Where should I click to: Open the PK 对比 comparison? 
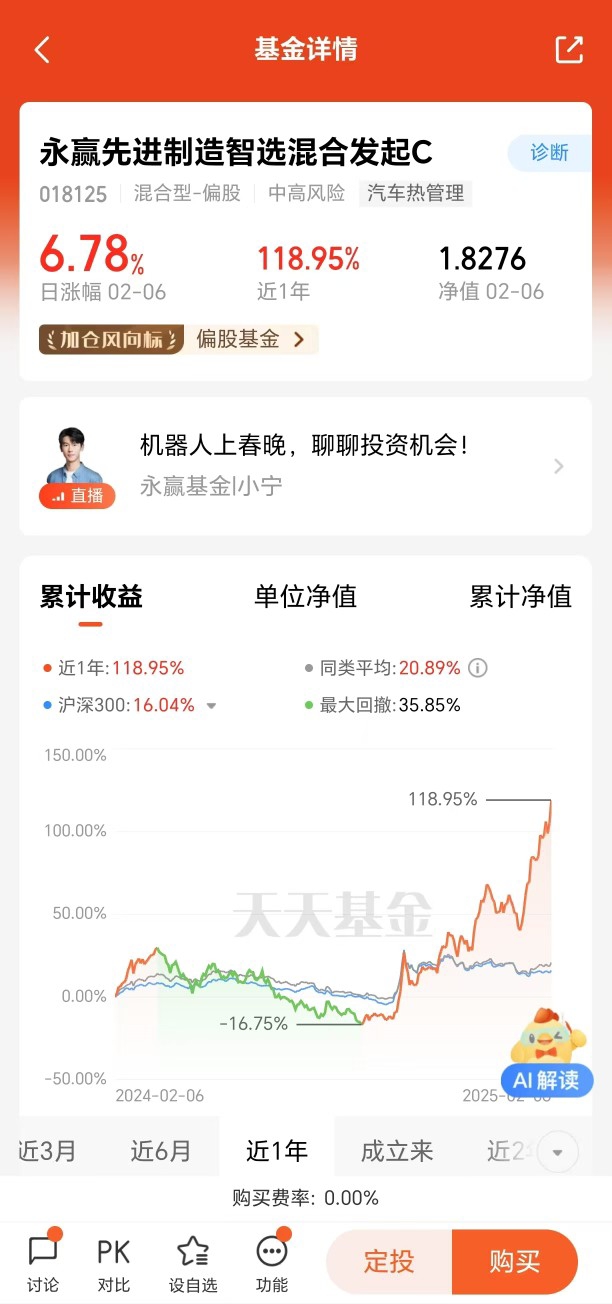click(x=114, y=1263)
